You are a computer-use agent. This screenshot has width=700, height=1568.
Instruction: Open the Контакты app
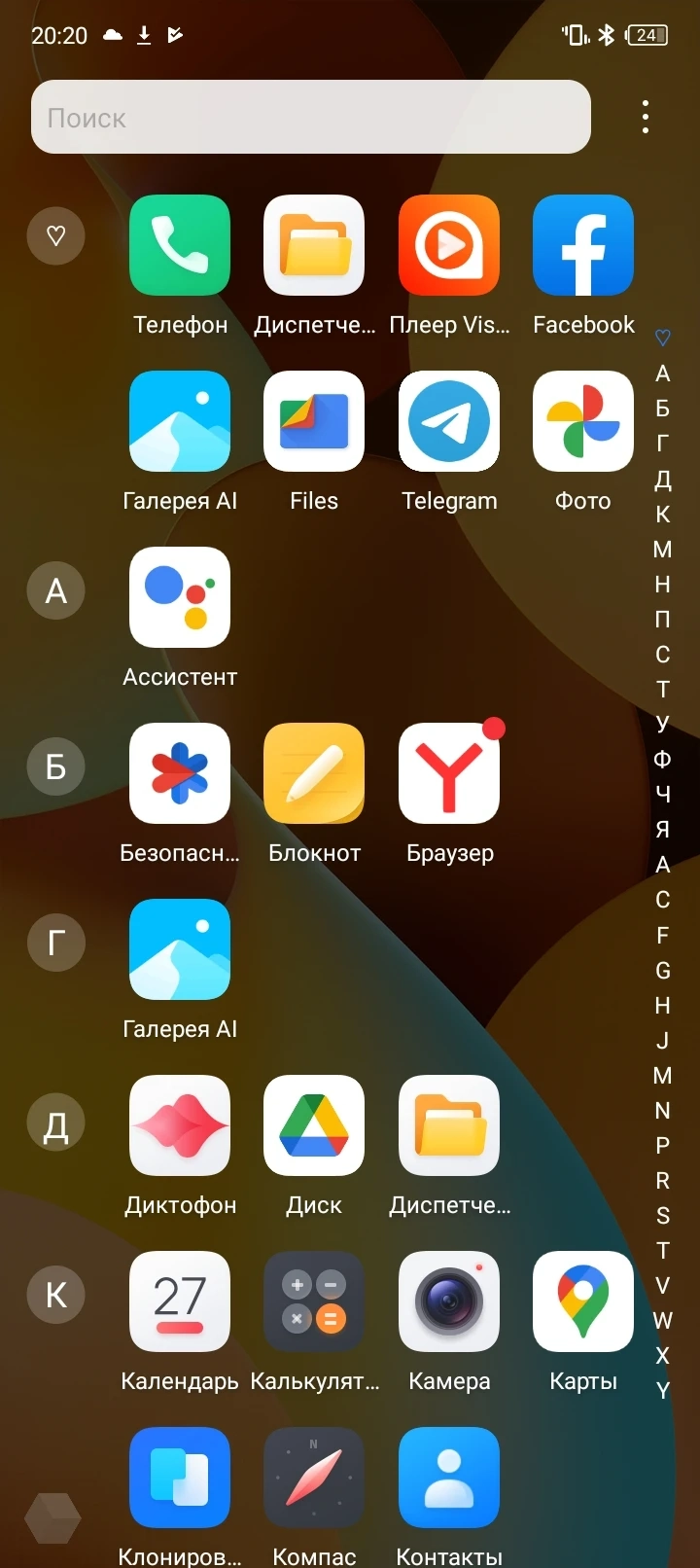(x=449, y=1478)
